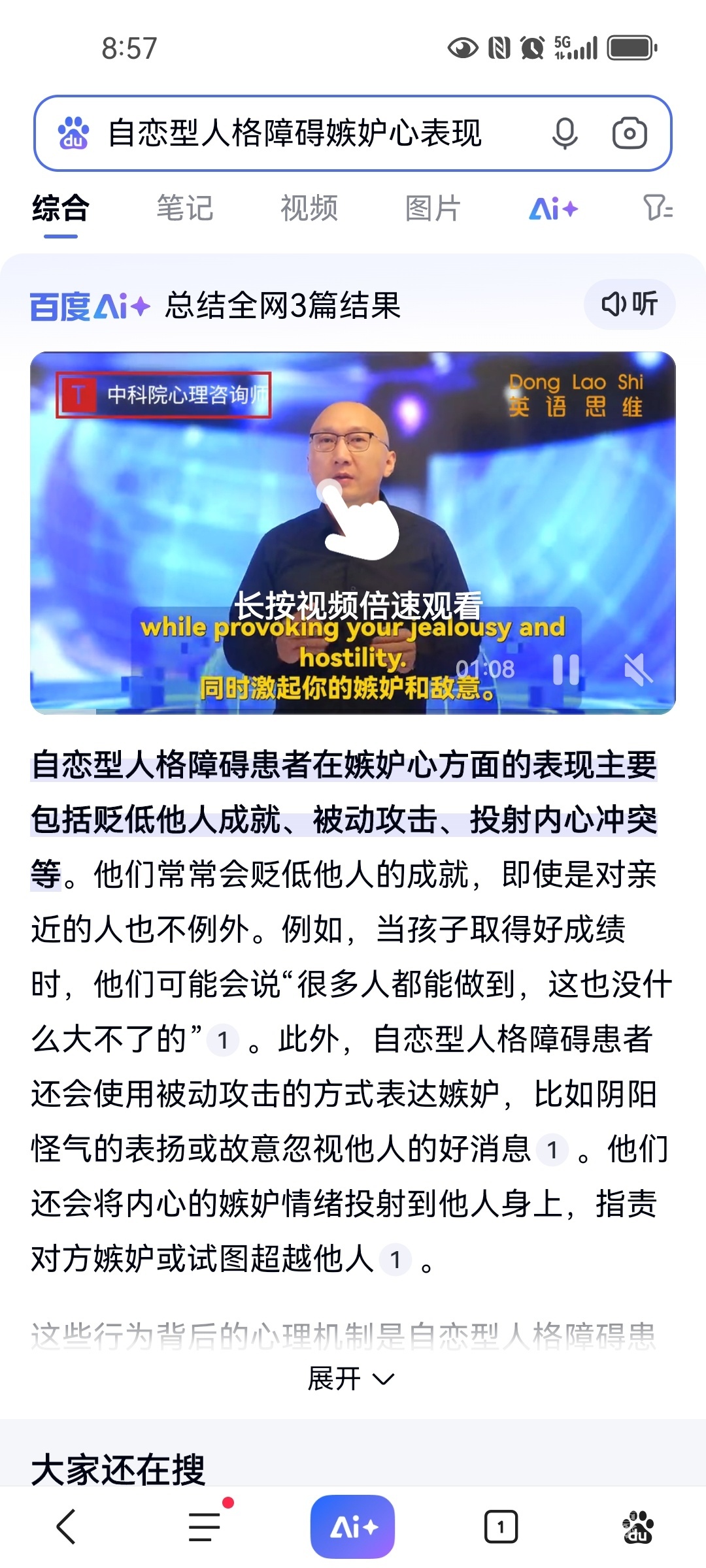The width and height of the screenshot is (706, 1568).
Task: Open the search filter options icon
Action: coord(658,208)
